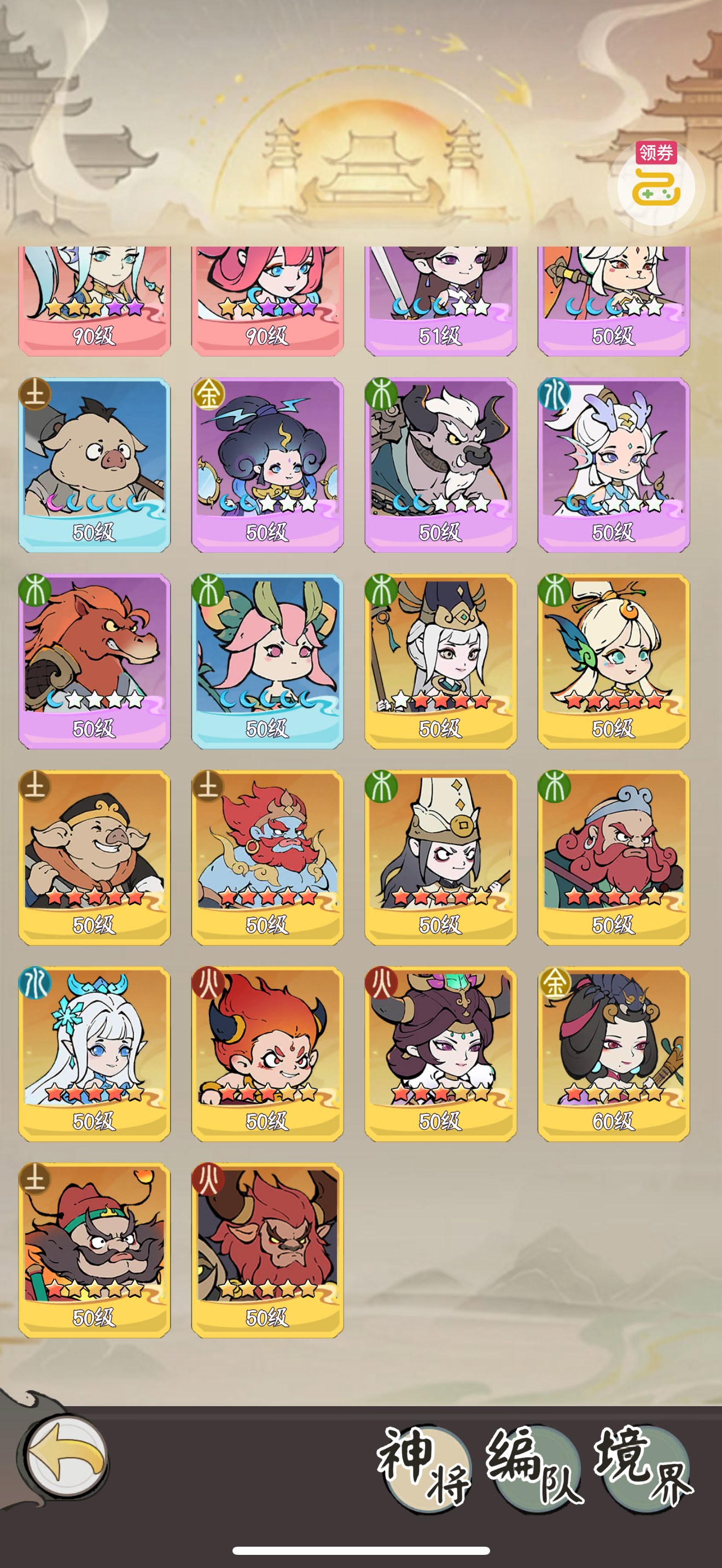Select the pink-haired 90级 hero card
Image resolution: width=722 pixels, height=1568 pixels.
[x=267, y=301]
